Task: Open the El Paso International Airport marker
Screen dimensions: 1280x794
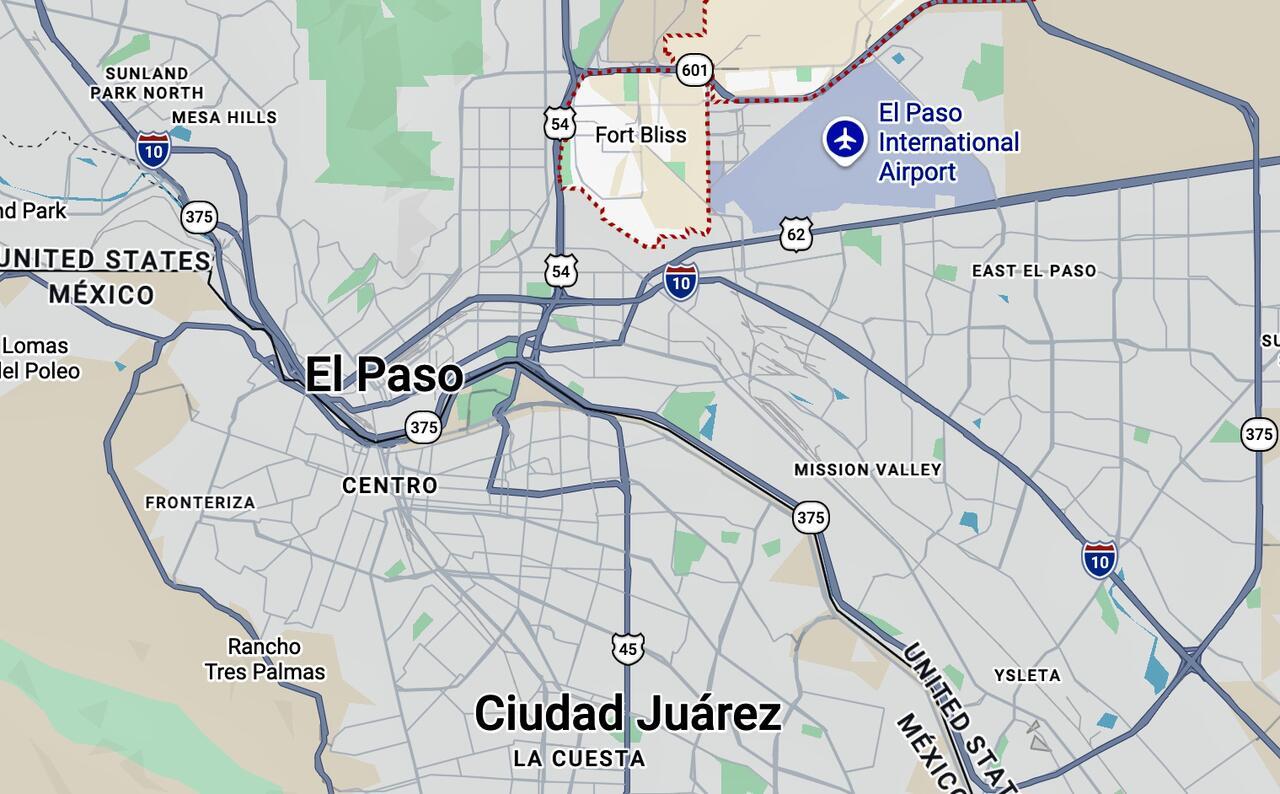Action: (x=845, y=140)
